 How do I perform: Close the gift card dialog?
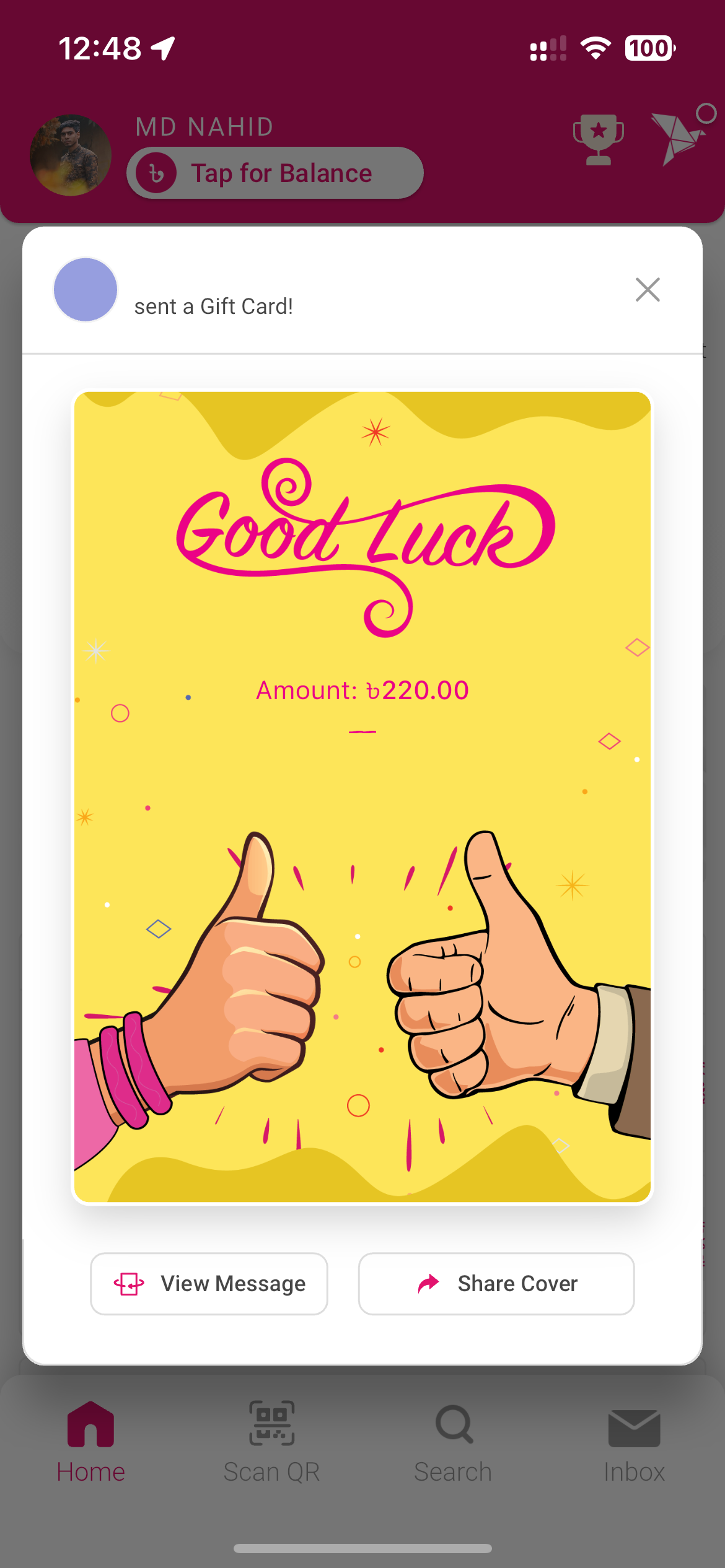pos(648,289)
